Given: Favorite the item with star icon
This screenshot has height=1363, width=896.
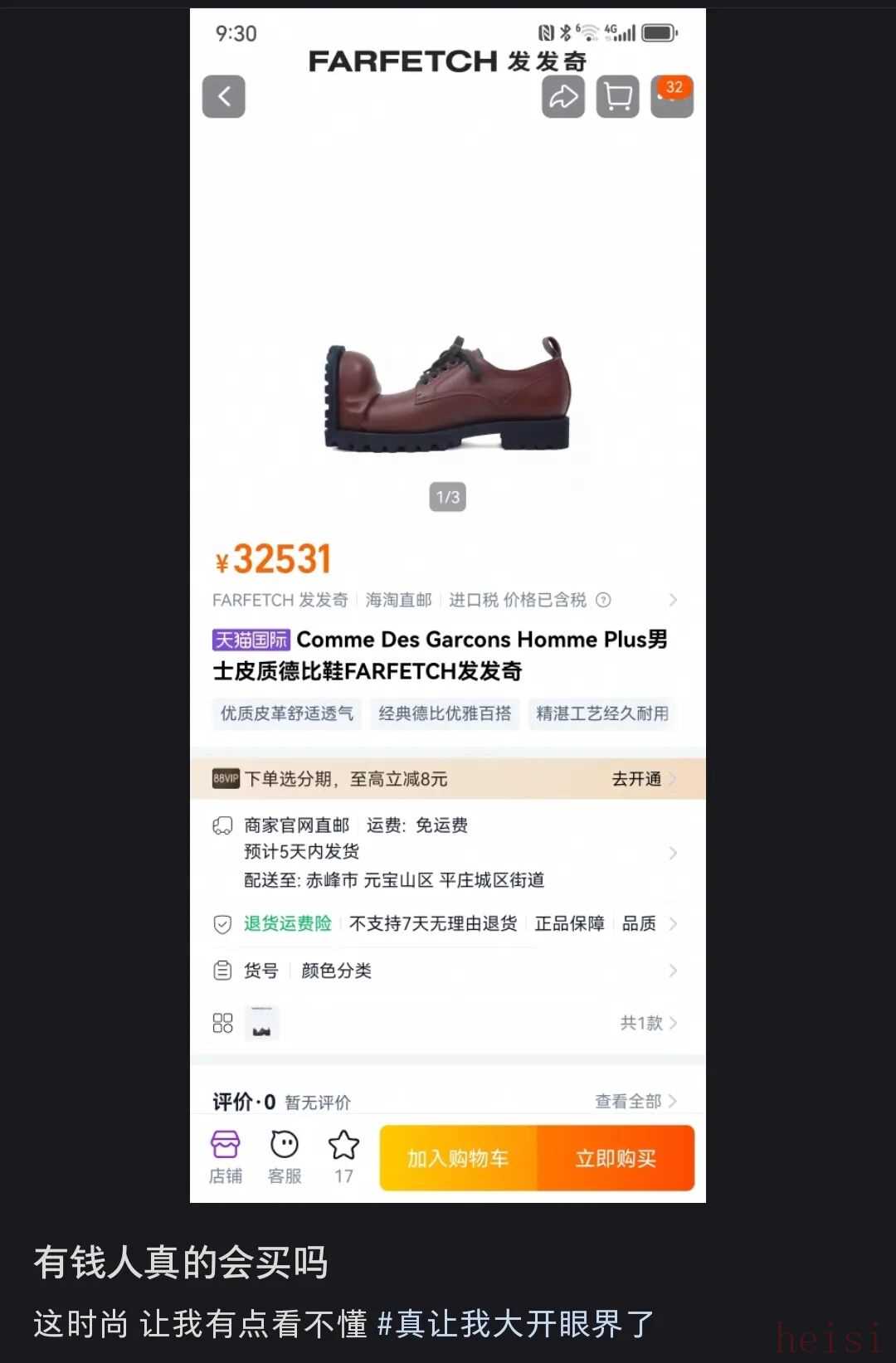Looking at the screenshot, I should pos(343,1156).
